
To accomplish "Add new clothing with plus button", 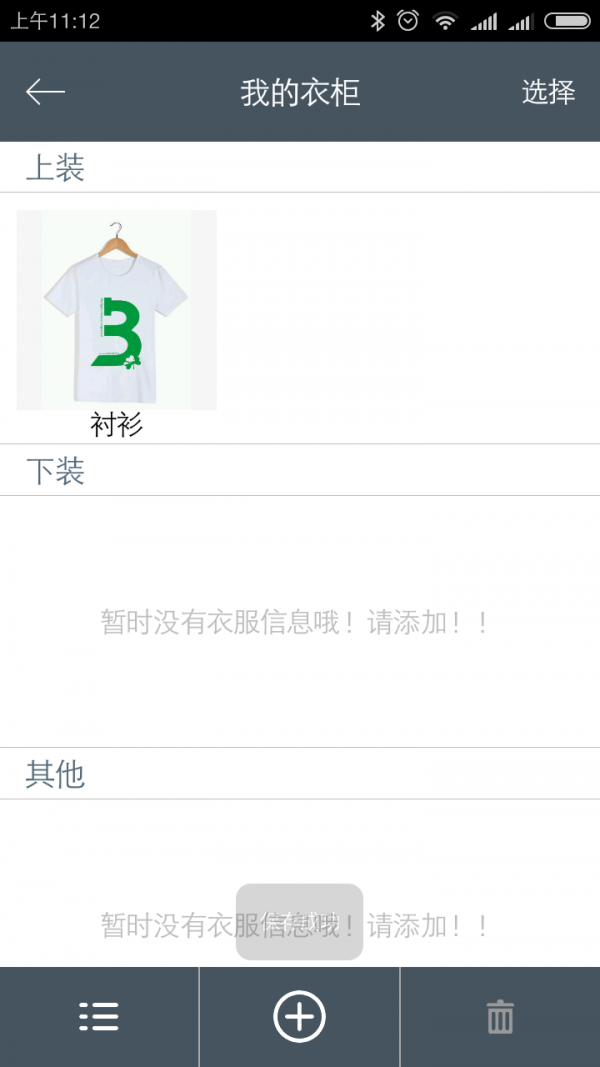I will point(300,1016).
